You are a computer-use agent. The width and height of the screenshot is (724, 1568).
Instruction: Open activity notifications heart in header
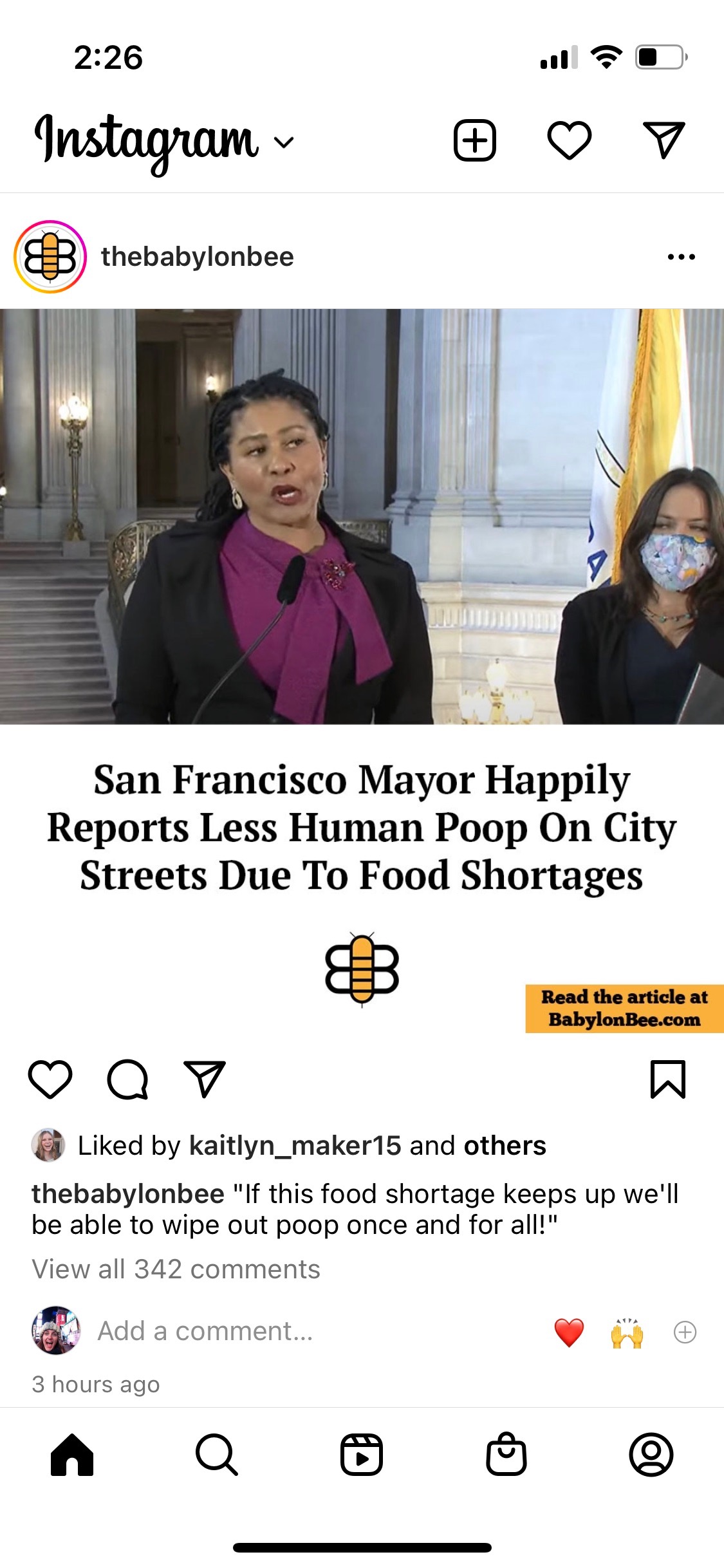(570, 140)
